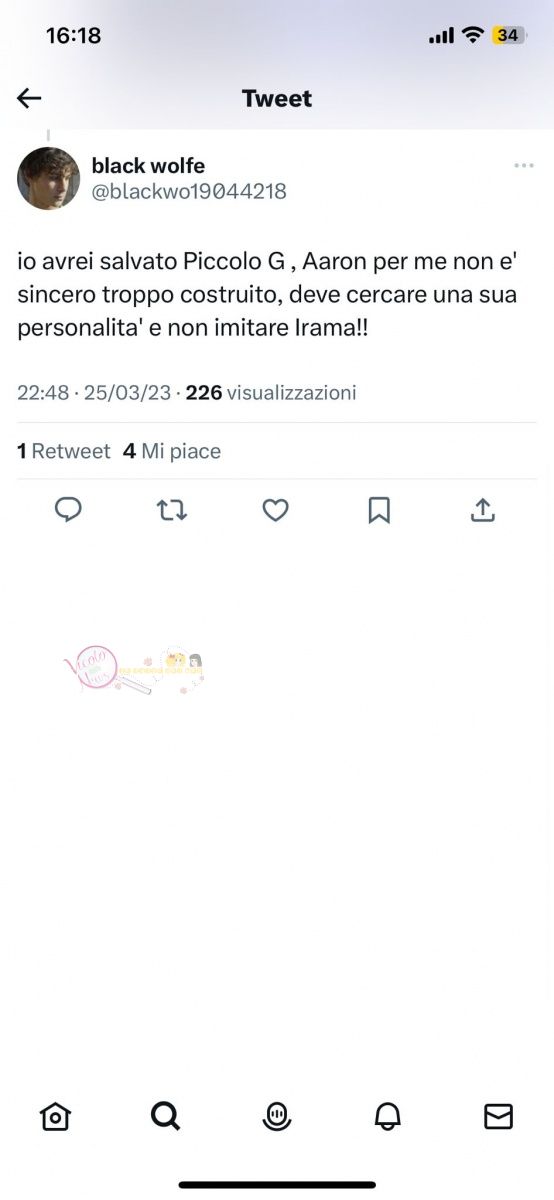The width and height of the screenshot is (554, 1200).
Task: Open the @blackwo19044218 handle
Action: 189,191
